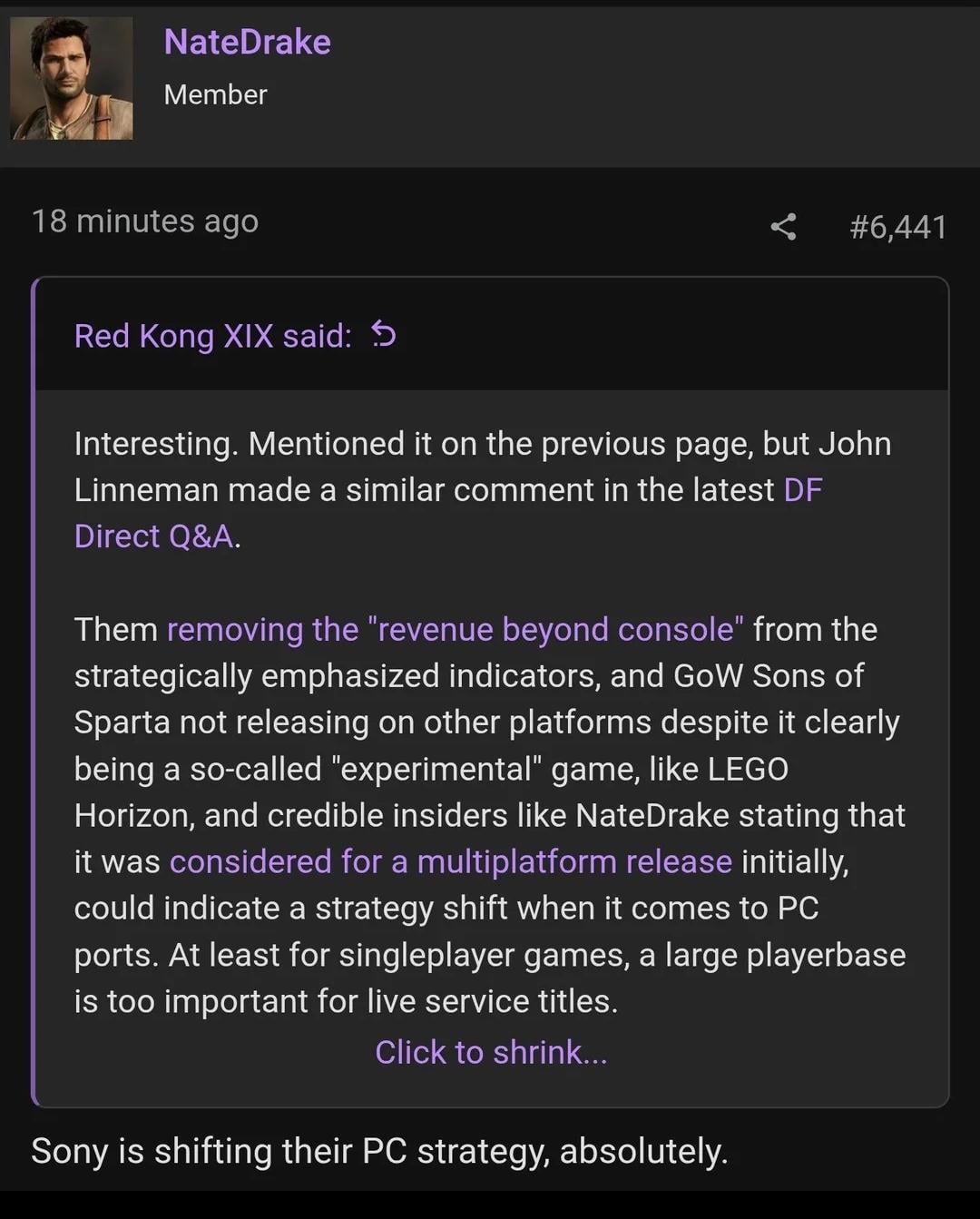Open NateDrake's profile avatar

coord(71,79)
